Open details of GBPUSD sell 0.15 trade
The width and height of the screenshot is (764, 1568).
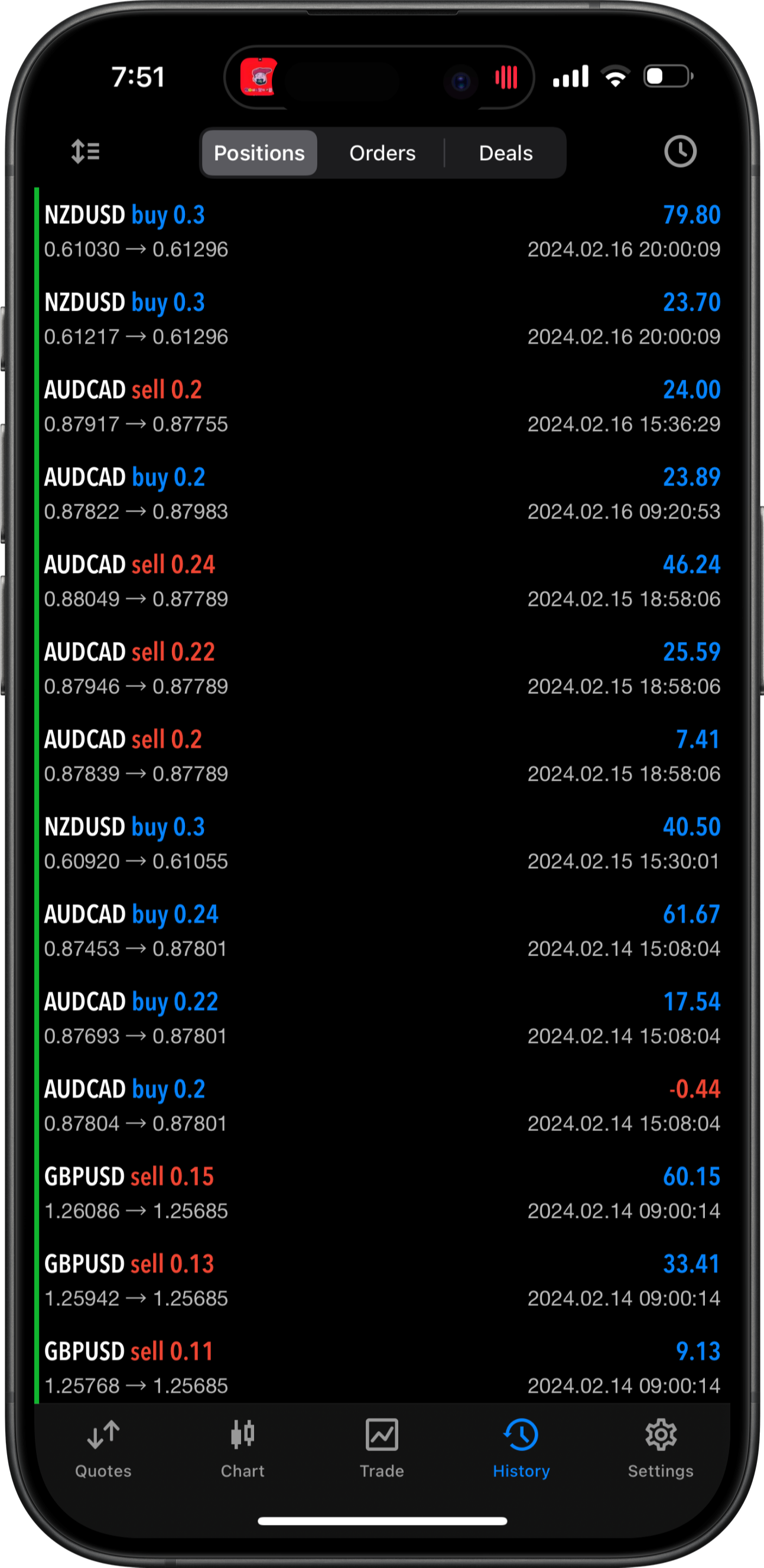[382, 1192]
